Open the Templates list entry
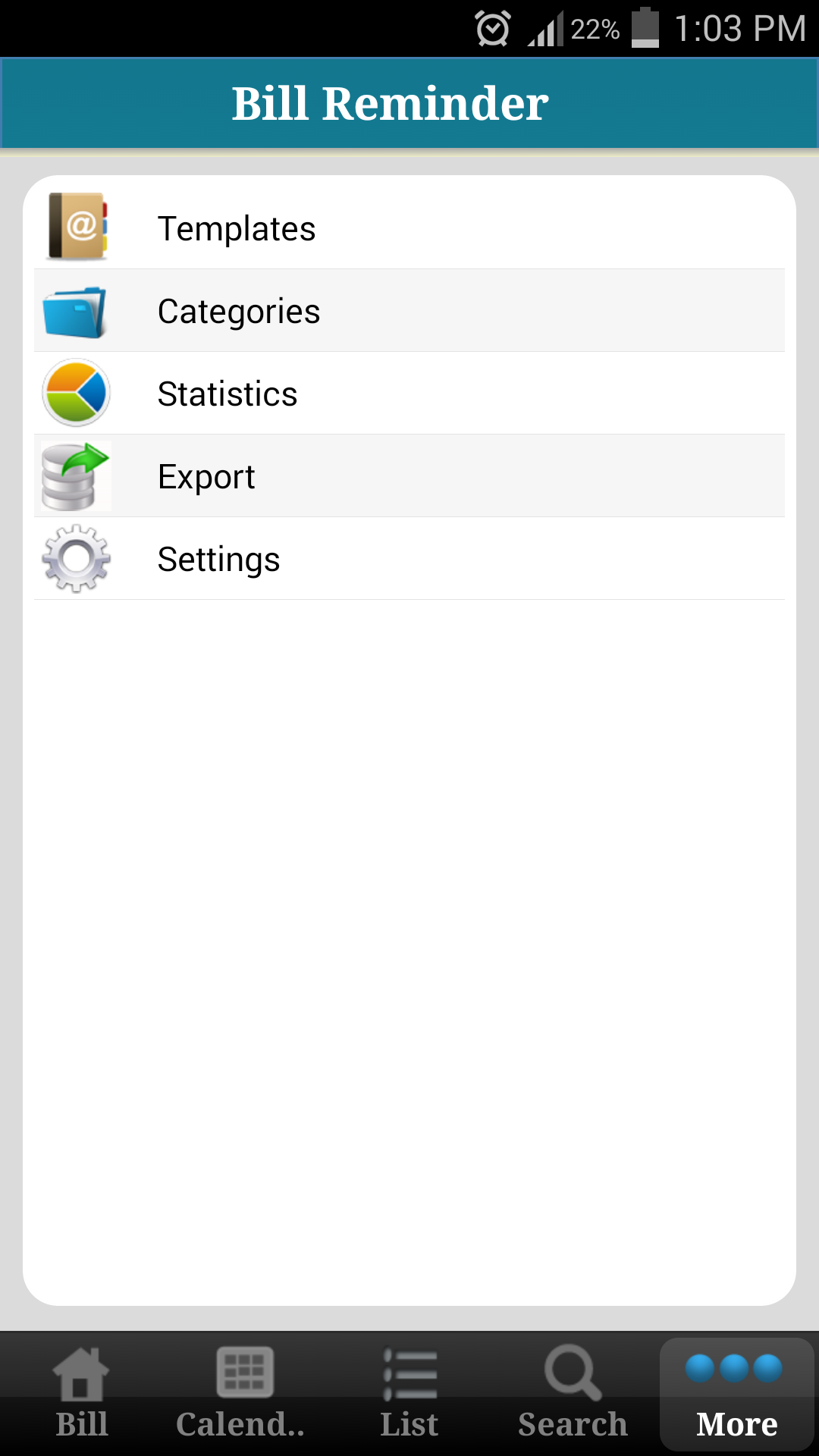The width and height of the screenshot is (819, 1456). (409, 226)
